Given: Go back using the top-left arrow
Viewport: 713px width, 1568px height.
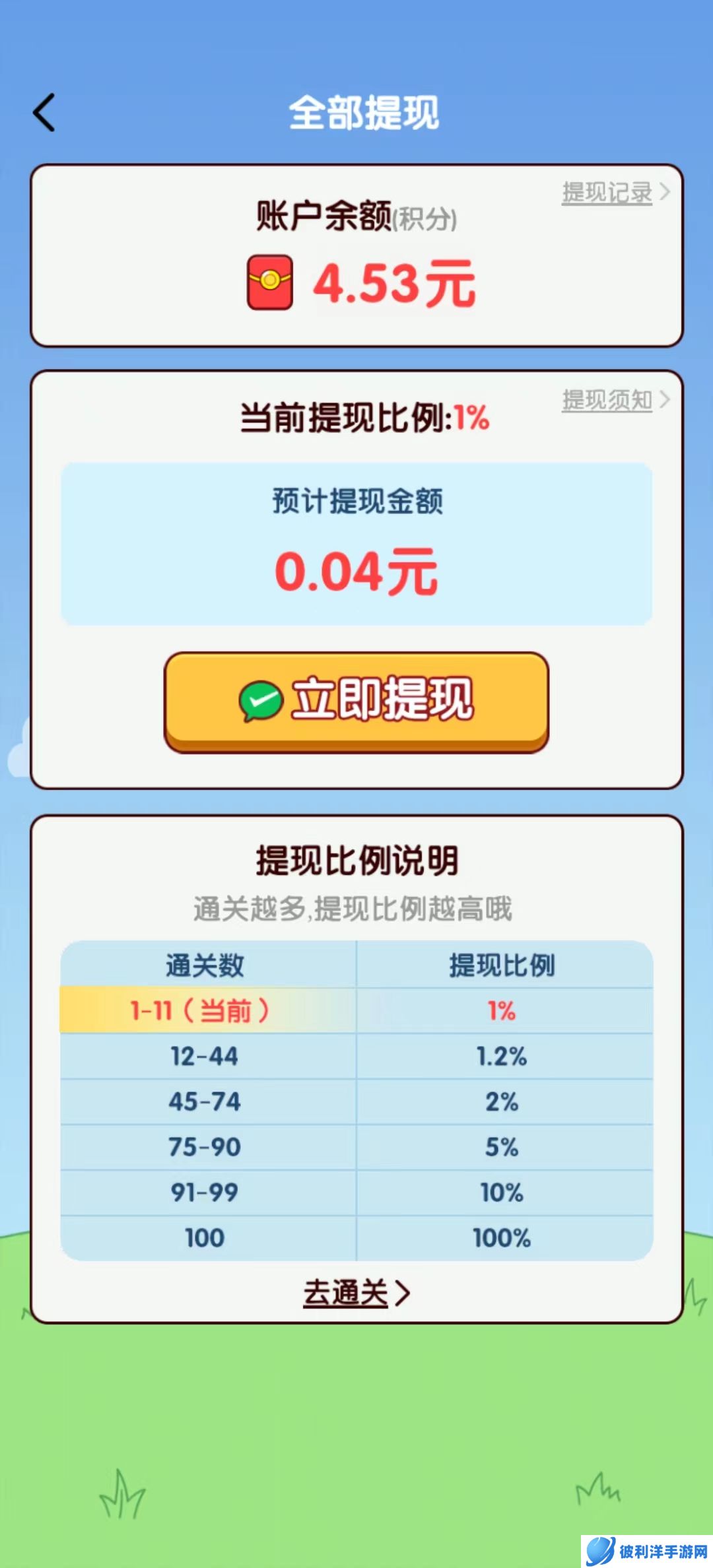Looking at the screenshot, I should (44, 112).
